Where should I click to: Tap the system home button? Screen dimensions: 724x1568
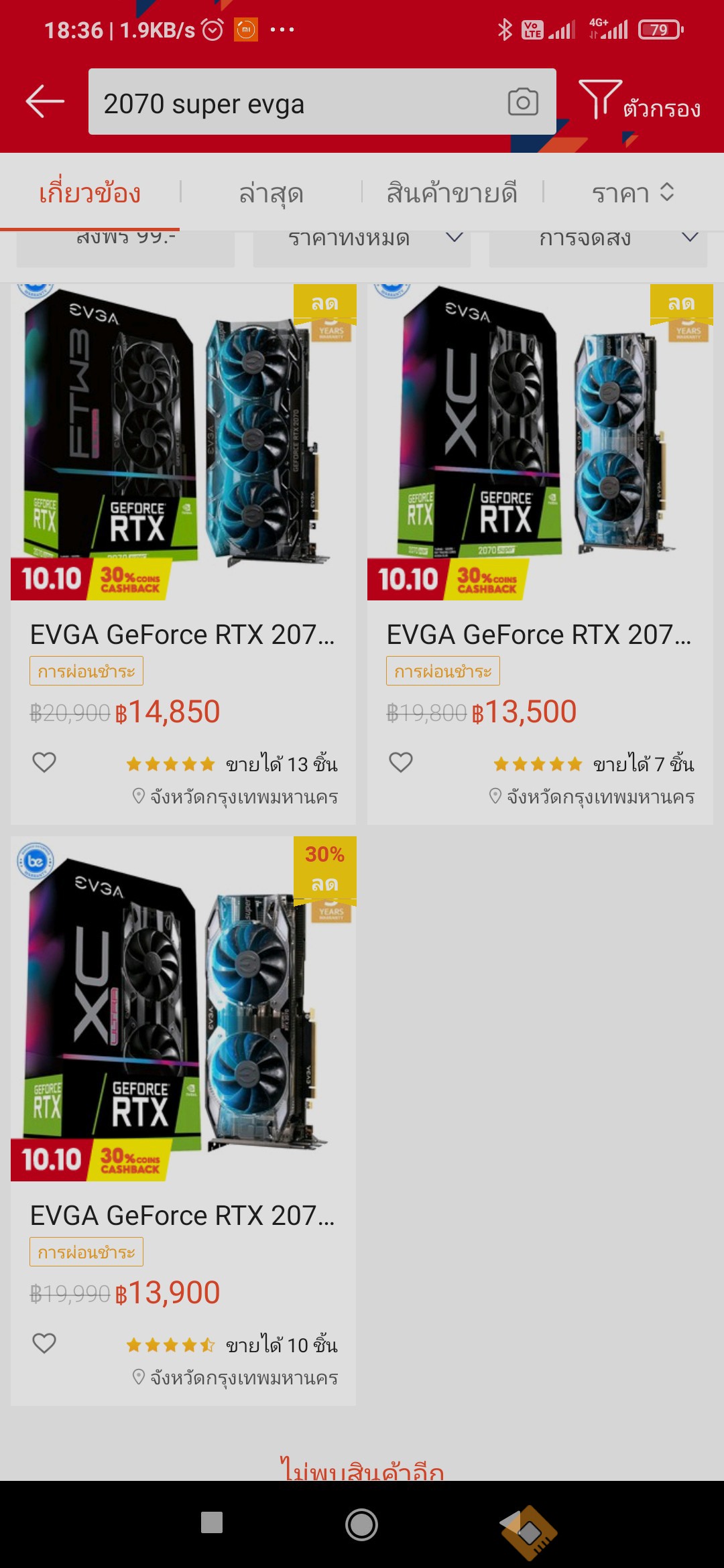click(x=361, y=1524)
